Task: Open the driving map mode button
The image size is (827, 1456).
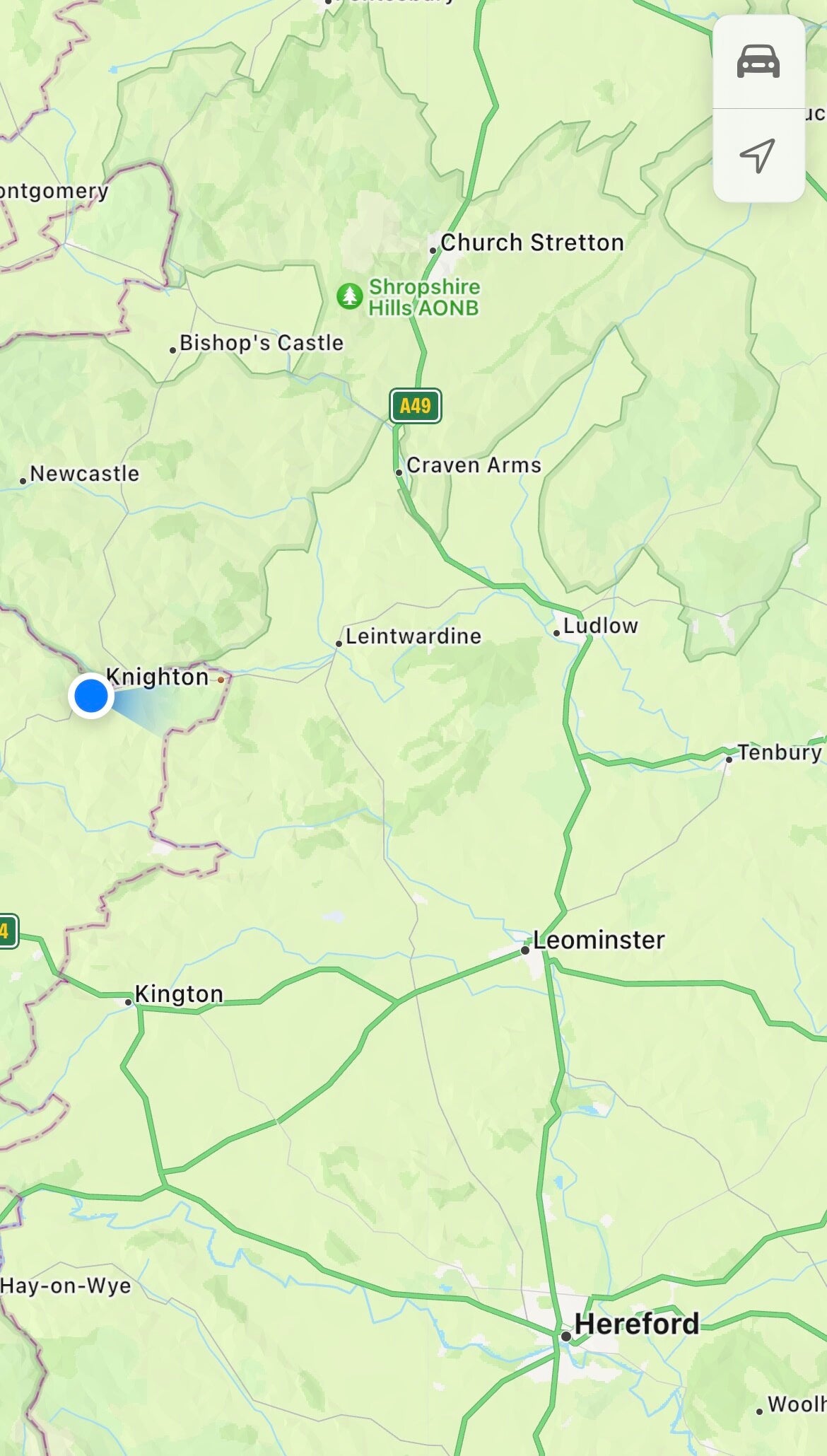Action: click(758, 62)
